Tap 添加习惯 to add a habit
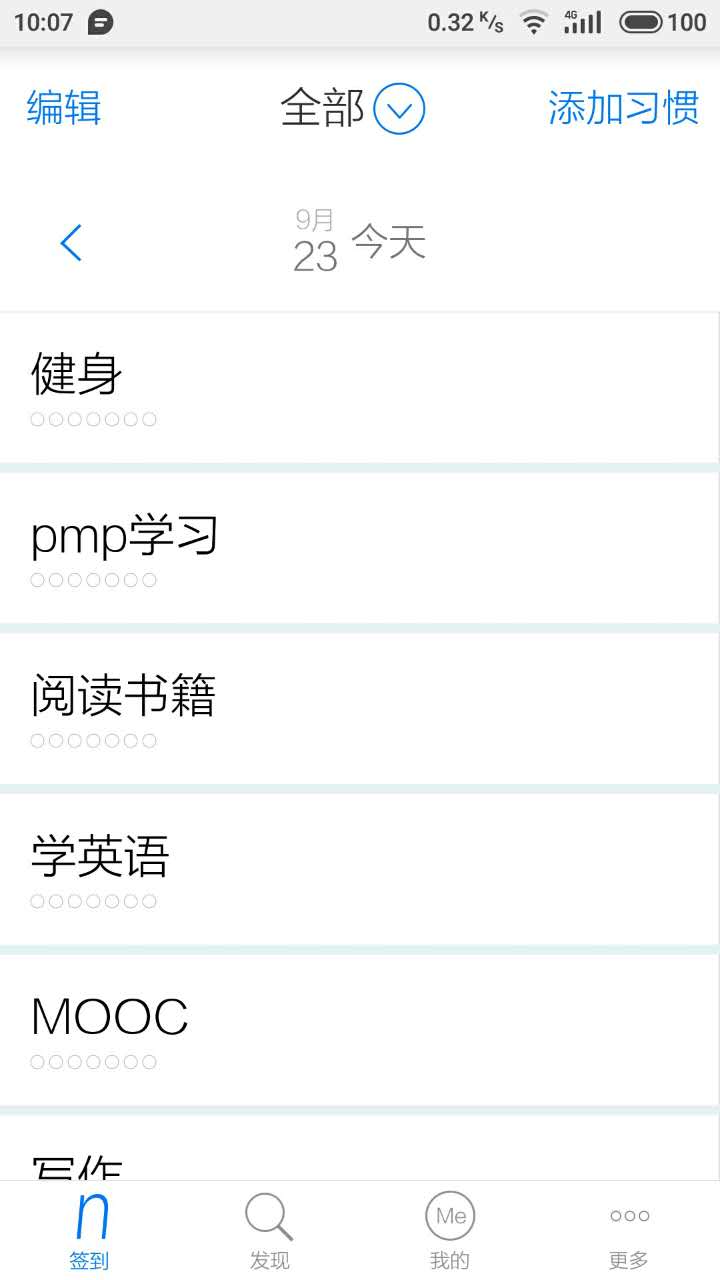720x1280 pixels. pyautogui.click(x=623, y=108)
